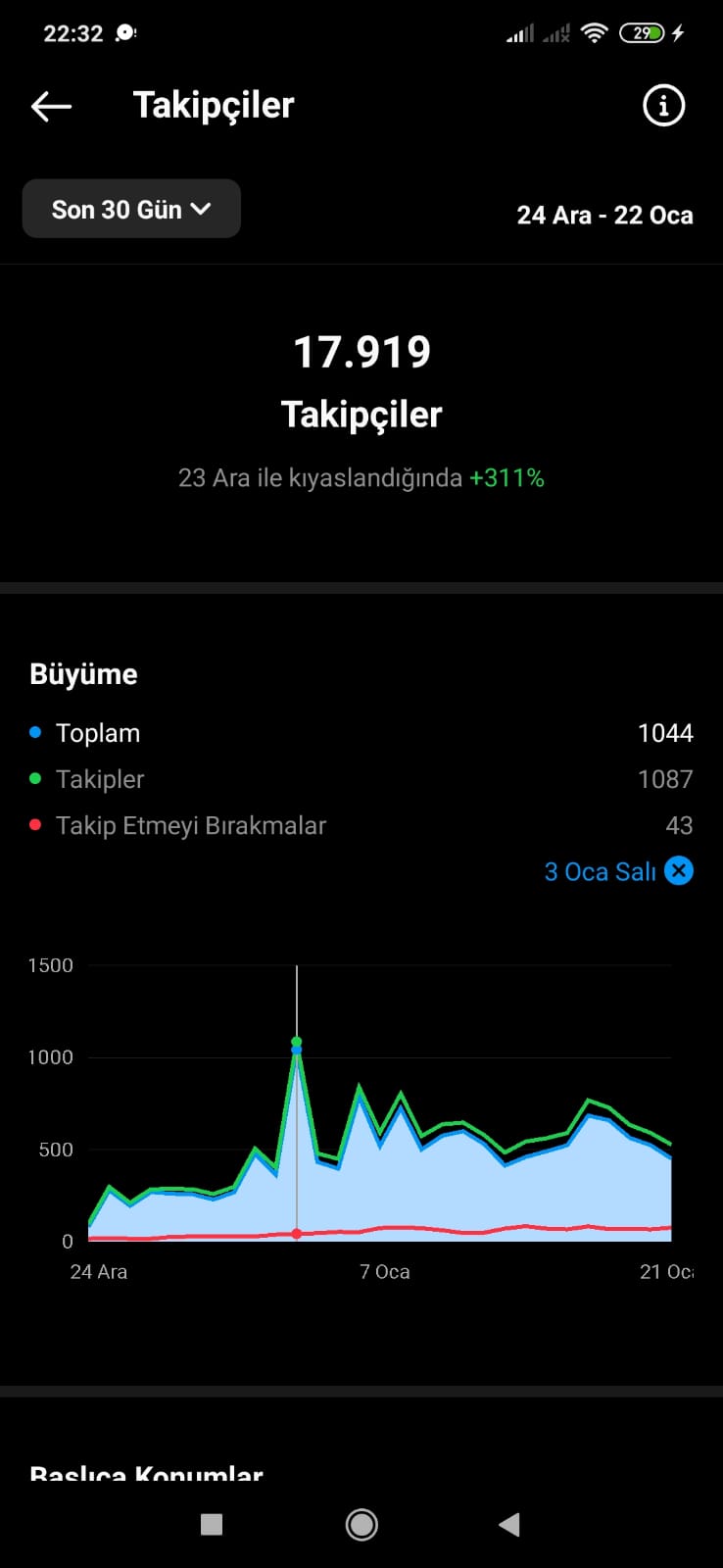Open the info icon beside Takipçiler
The image size is (723, 1568).
click(663, 105)
